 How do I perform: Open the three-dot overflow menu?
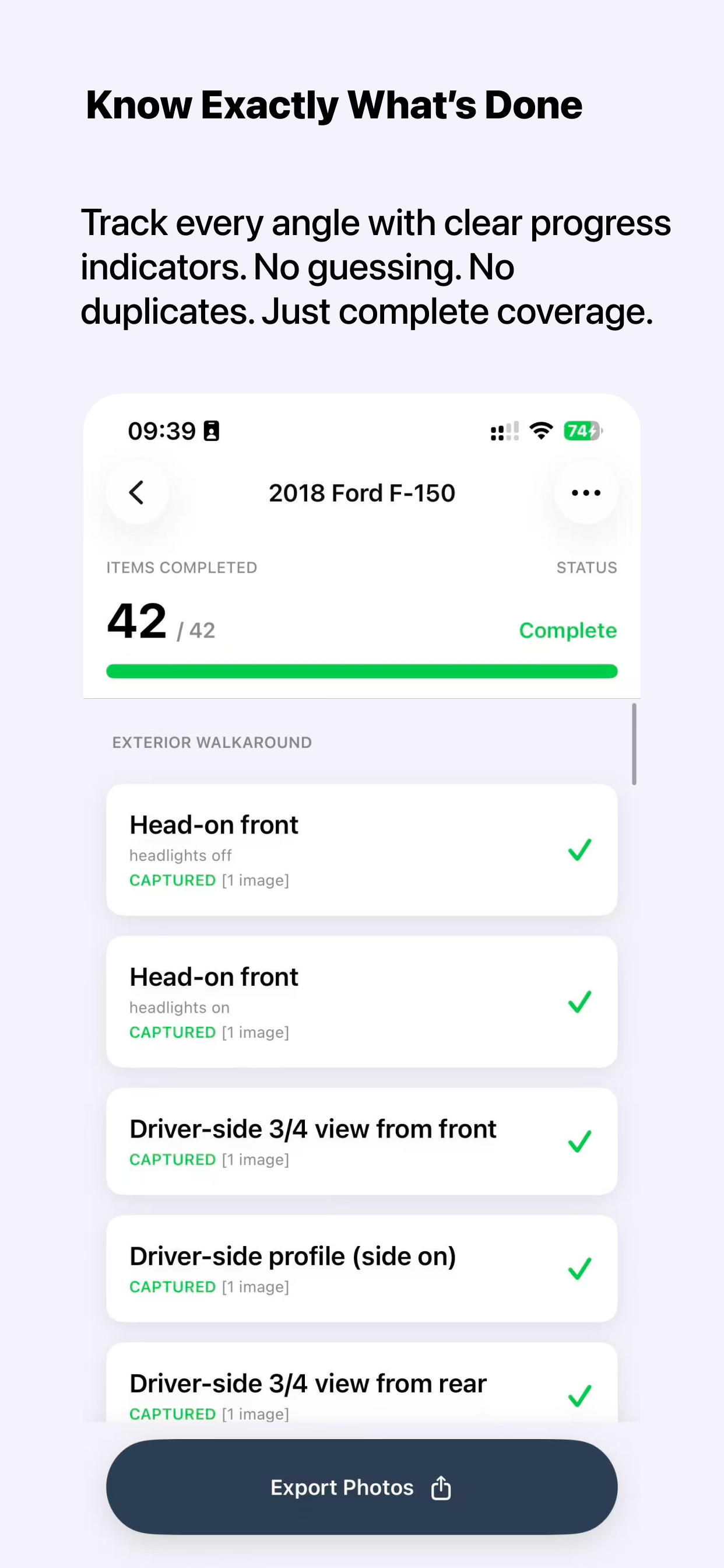[585, 493]
